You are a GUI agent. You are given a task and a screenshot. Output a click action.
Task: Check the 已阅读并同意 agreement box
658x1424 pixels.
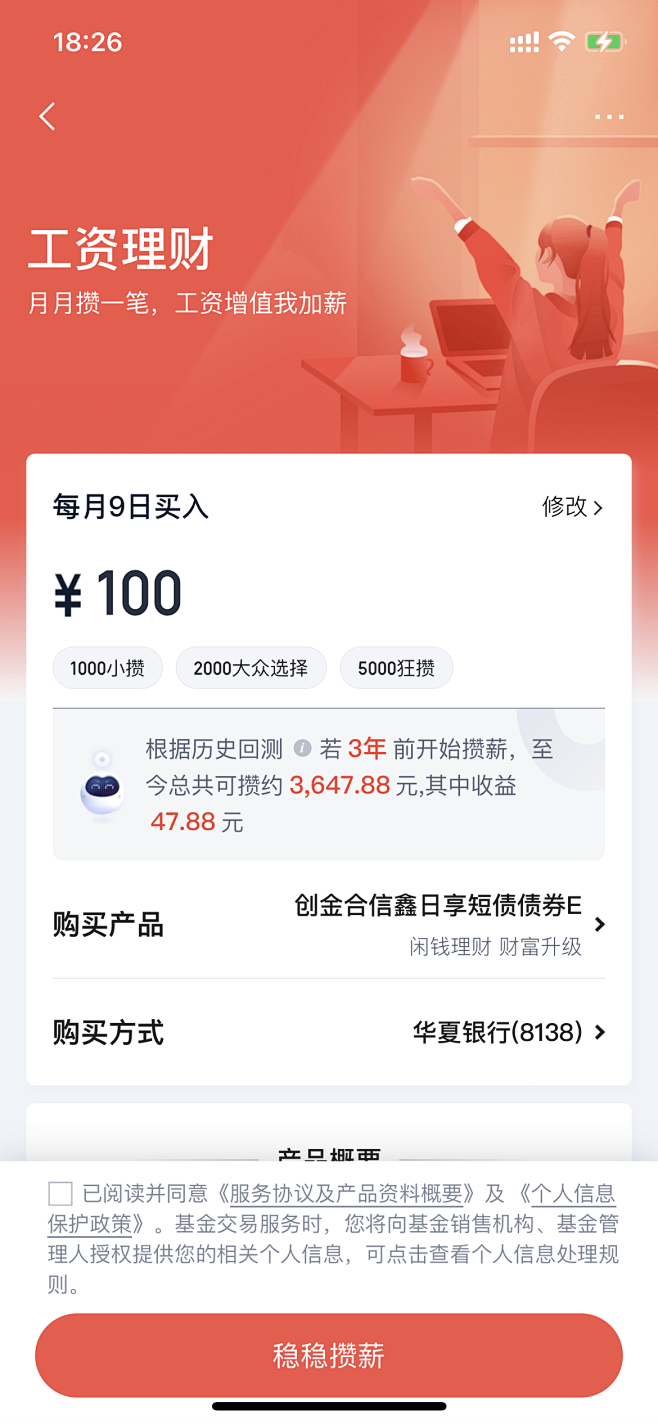tap(60, 1193)
